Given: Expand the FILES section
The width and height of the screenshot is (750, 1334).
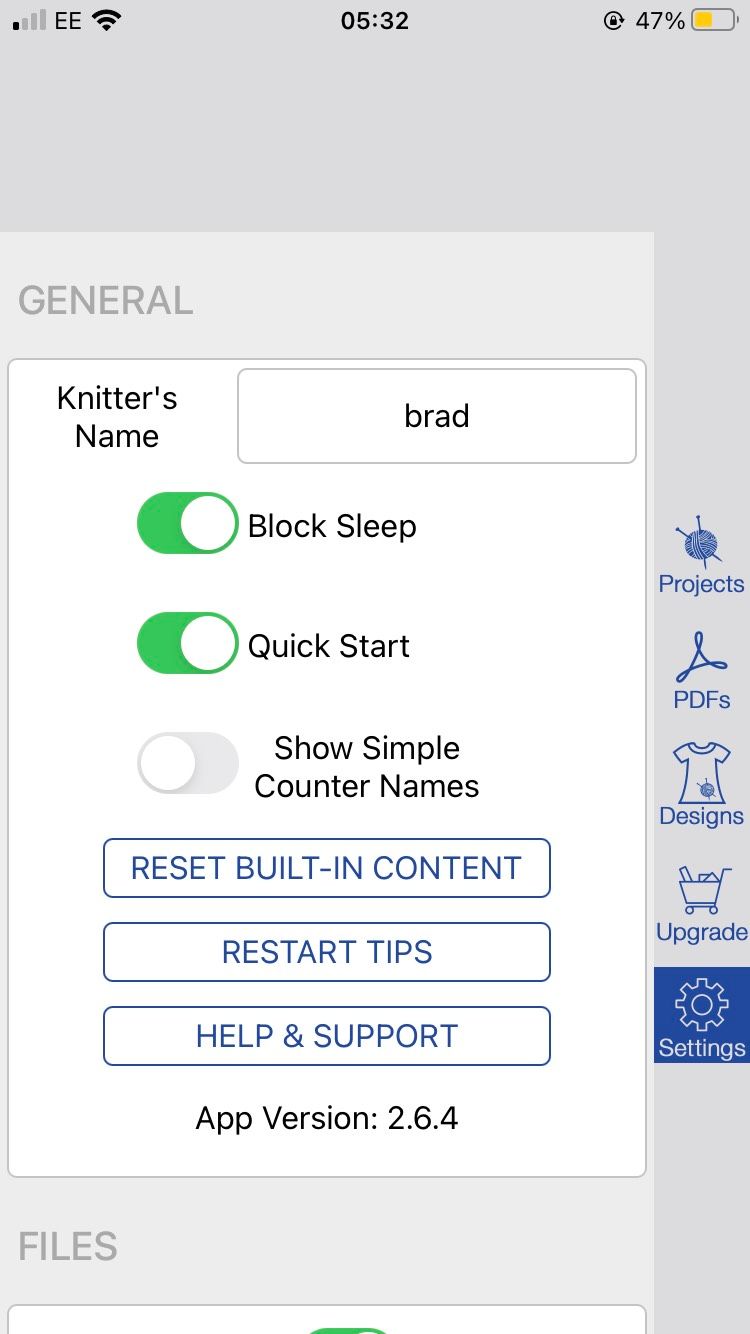Looking at the screenshot, I should (x=67, y=1247).
